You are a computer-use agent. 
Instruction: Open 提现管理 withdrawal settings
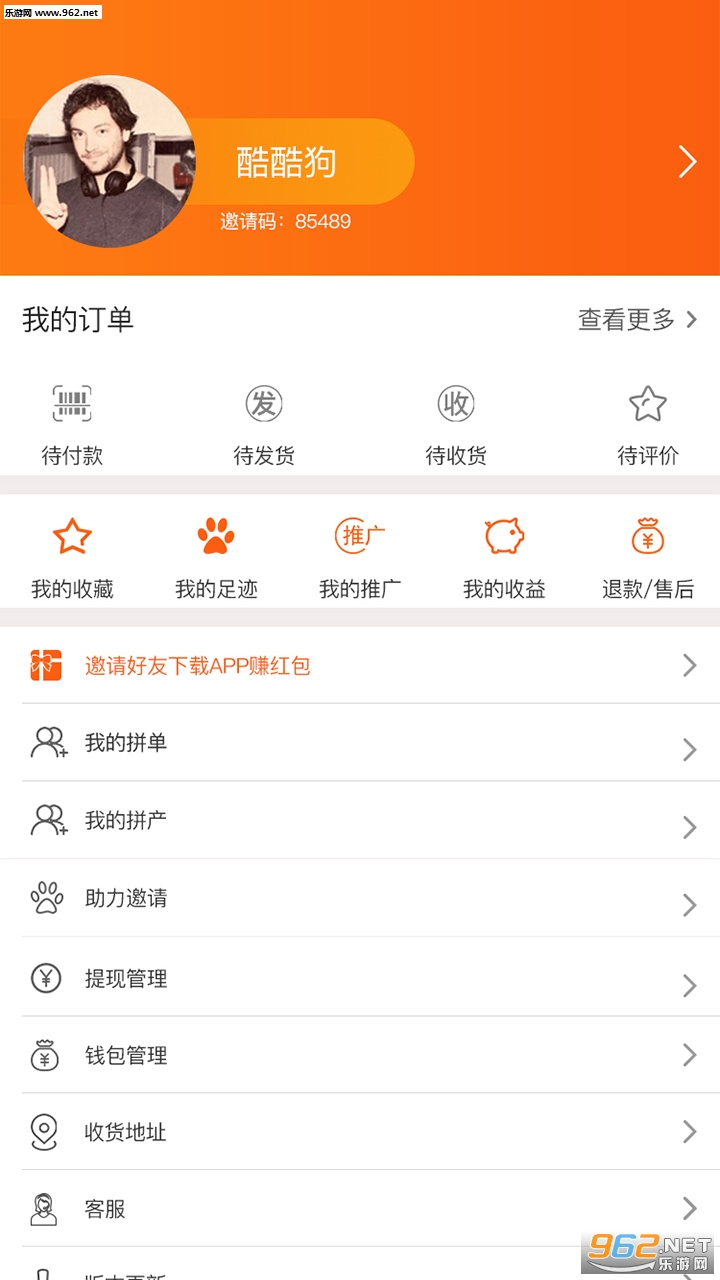360,978
